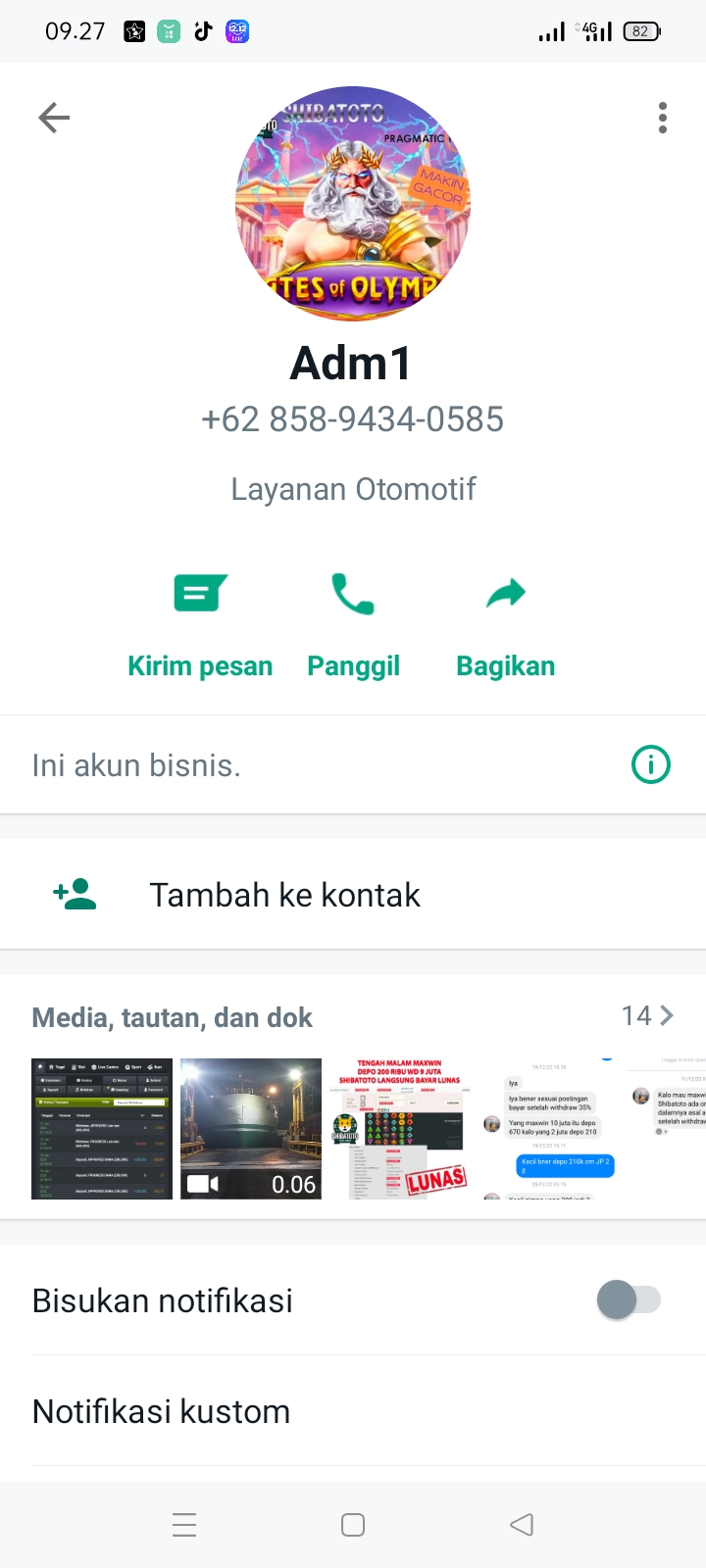Open recent apps from navigation bar
The image size is (706, 1568).
(x=184, y=1525)
